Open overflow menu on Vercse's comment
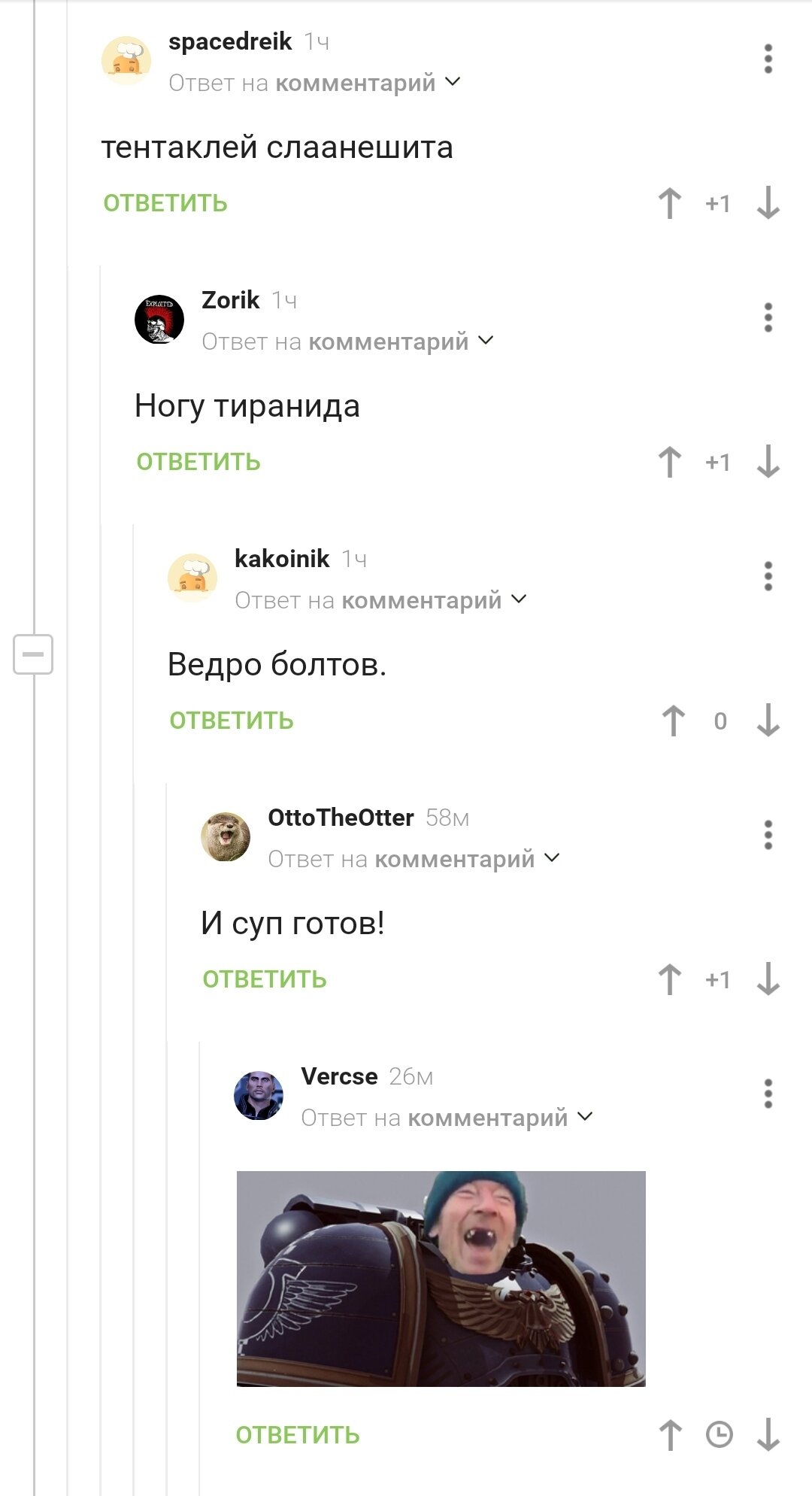 click(768, 1094)
